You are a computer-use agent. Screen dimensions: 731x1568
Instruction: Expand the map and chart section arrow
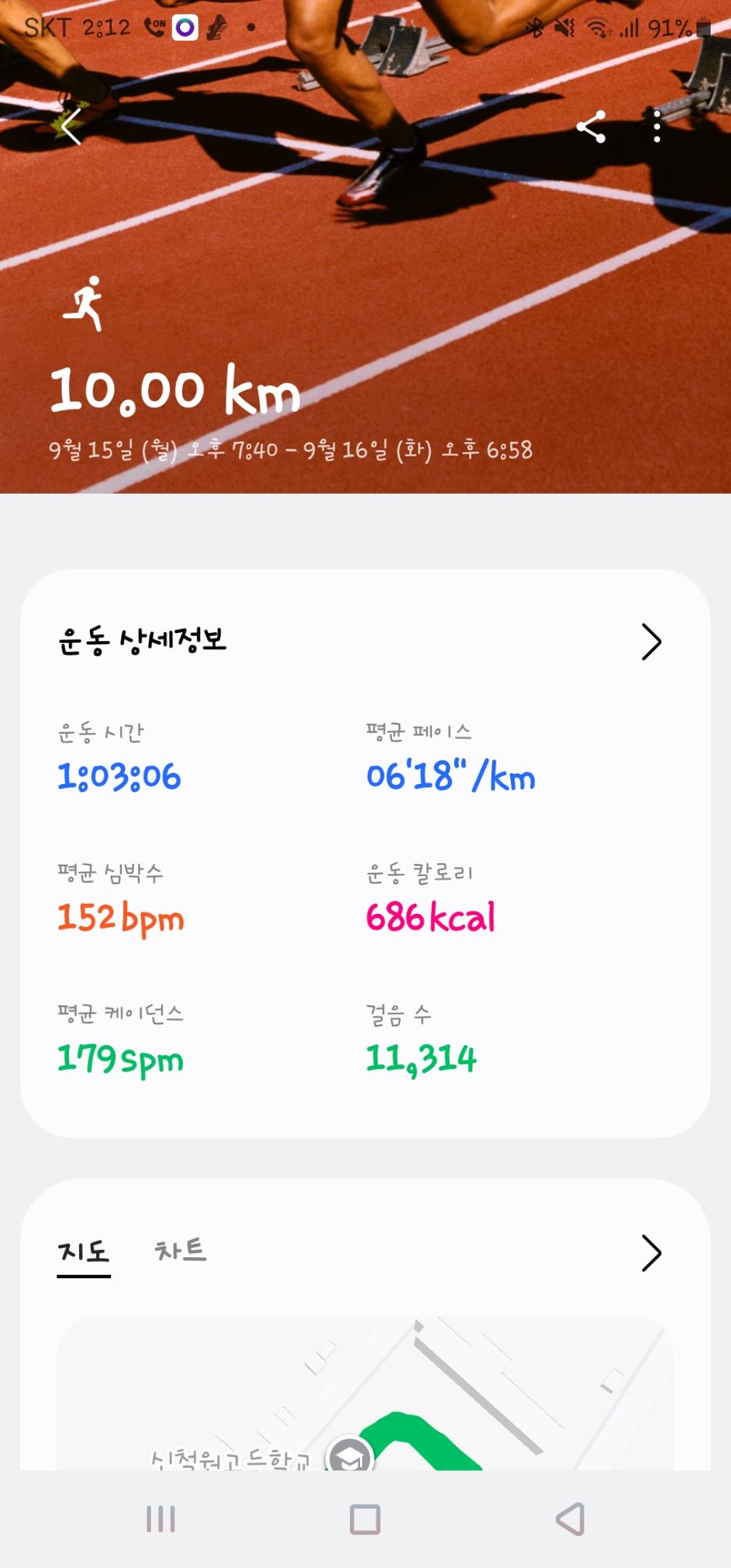point(650,1253)
